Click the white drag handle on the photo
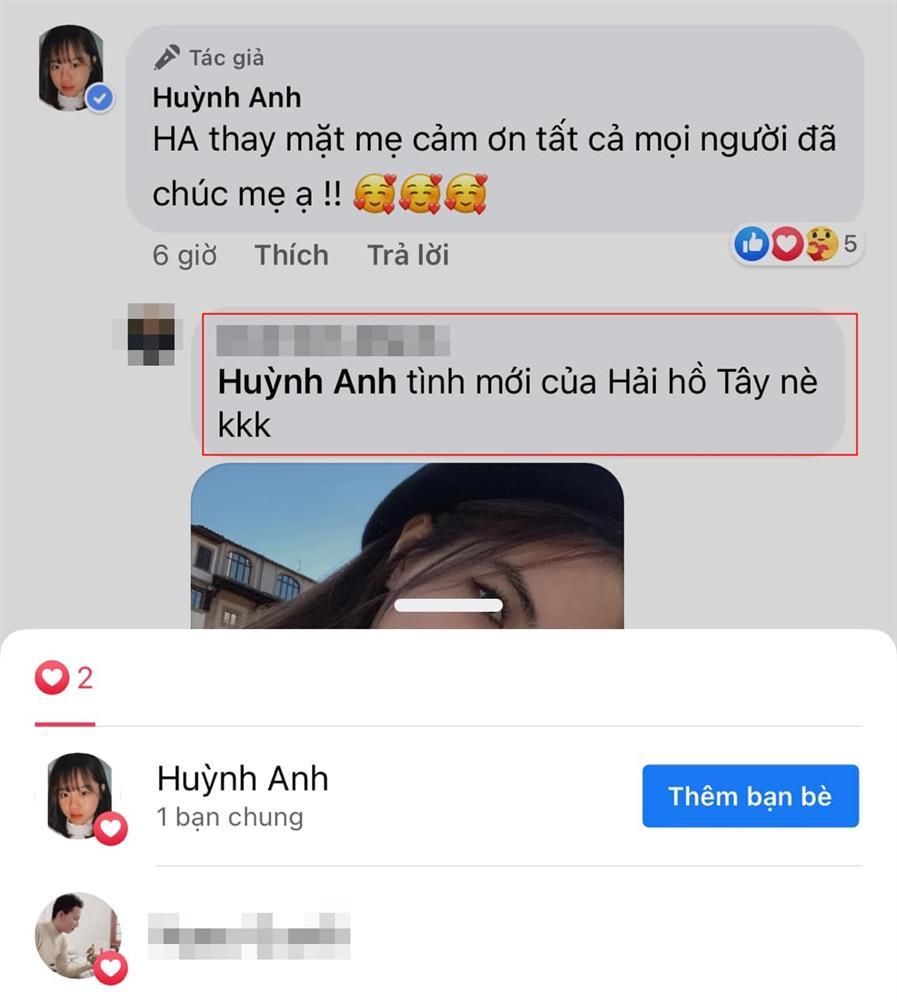The image size is (897, 1000). click(x=447, y=604)
